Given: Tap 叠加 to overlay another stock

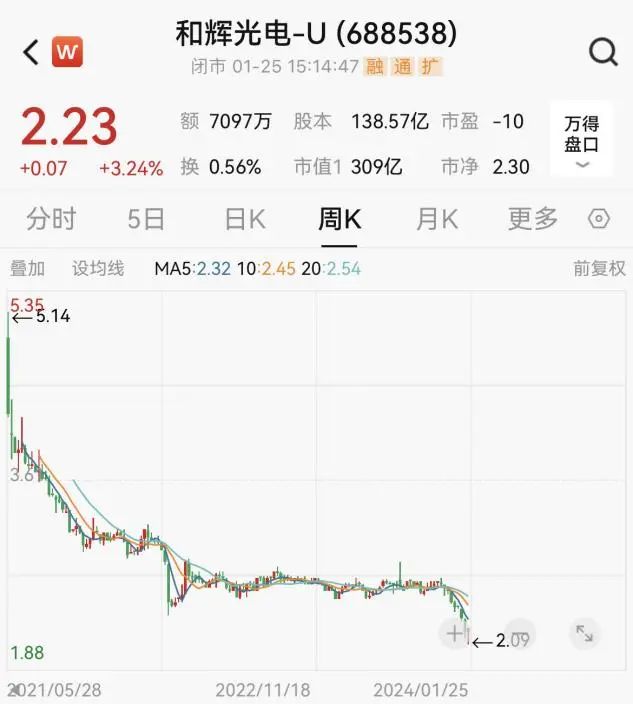Looking at the screenshot, I should pyautogui.click(x=27, y=268).
